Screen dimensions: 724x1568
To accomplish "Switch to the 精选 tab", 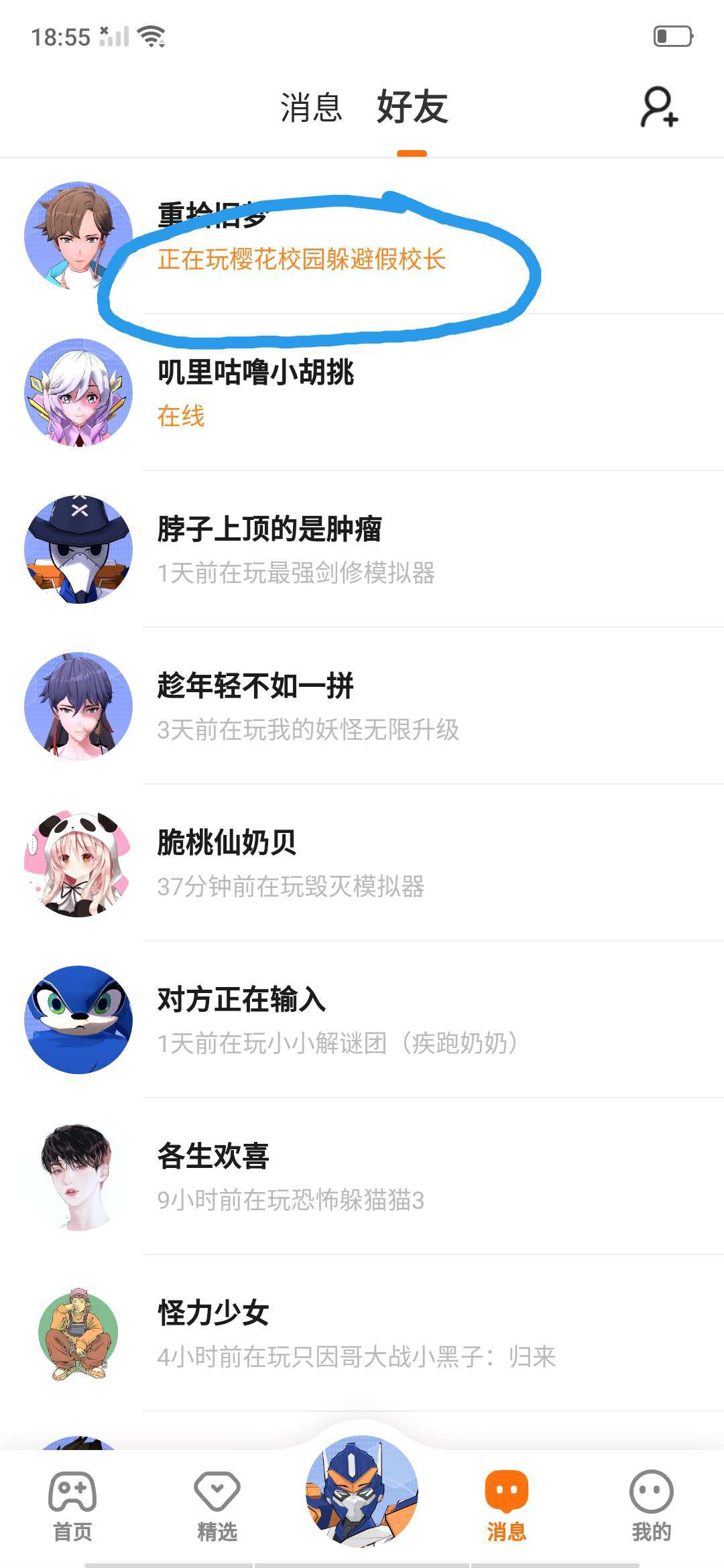I will (217, 1502).
